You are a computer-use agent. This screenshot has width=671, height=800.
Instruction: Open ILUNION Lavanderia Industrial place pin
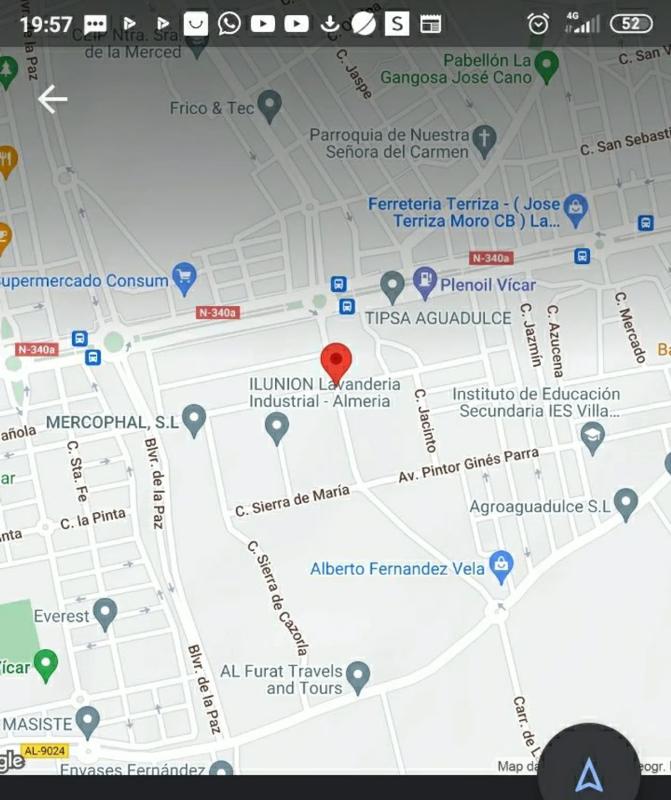[277, 428]
